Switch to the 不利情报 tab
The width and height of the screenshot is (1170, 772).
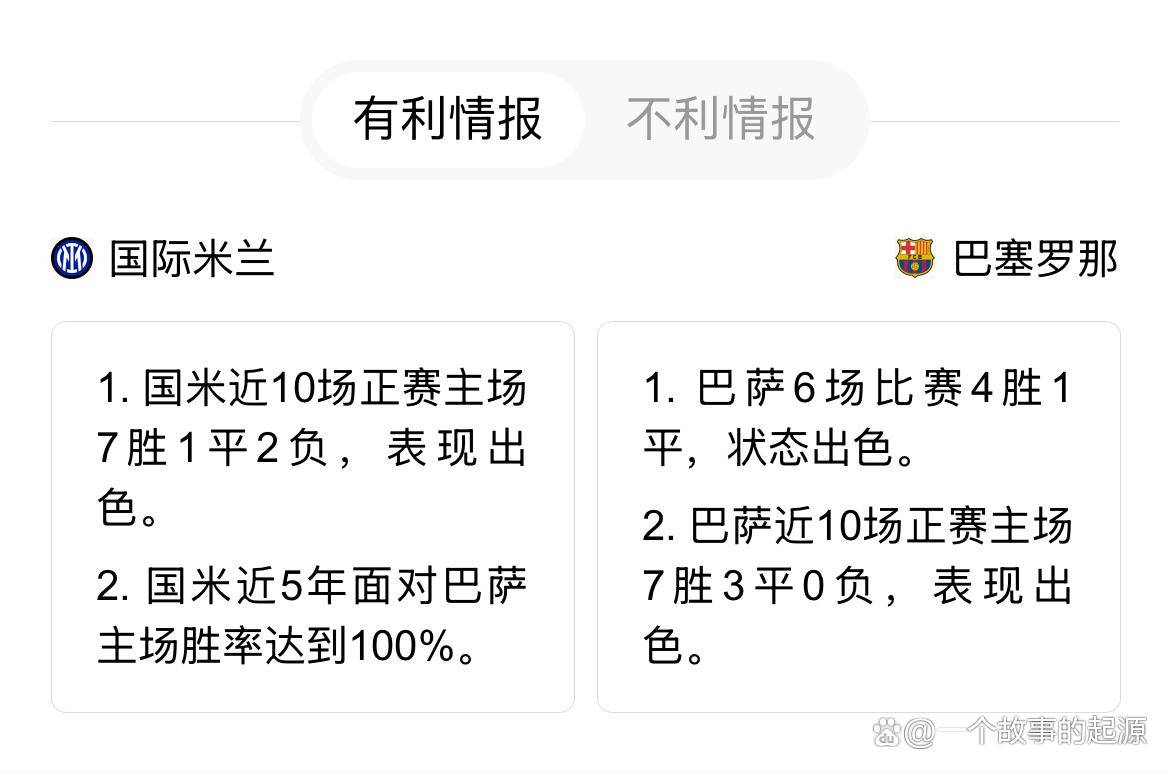[x=721, y=120]
